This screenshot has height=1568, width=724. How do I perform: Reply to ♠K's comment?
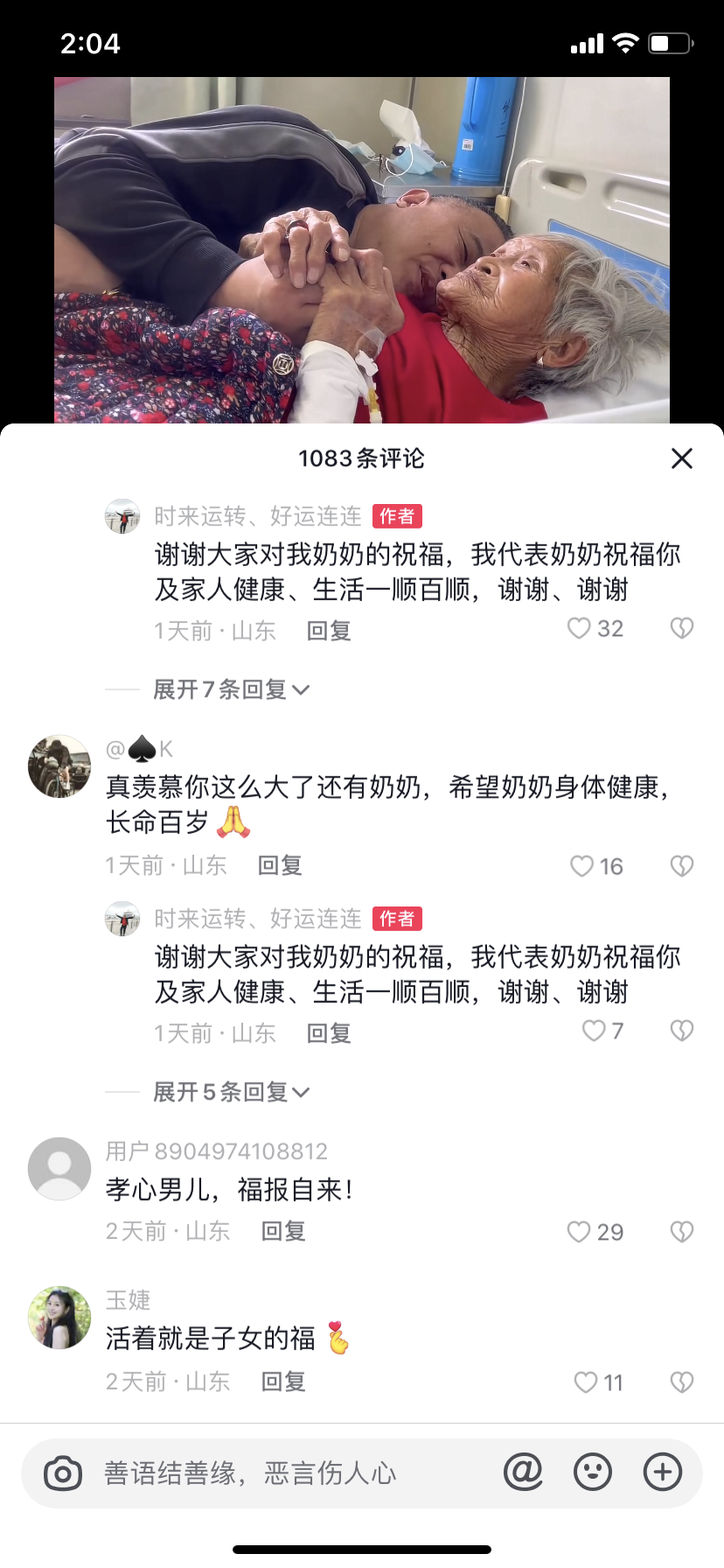tap(280, 866)
